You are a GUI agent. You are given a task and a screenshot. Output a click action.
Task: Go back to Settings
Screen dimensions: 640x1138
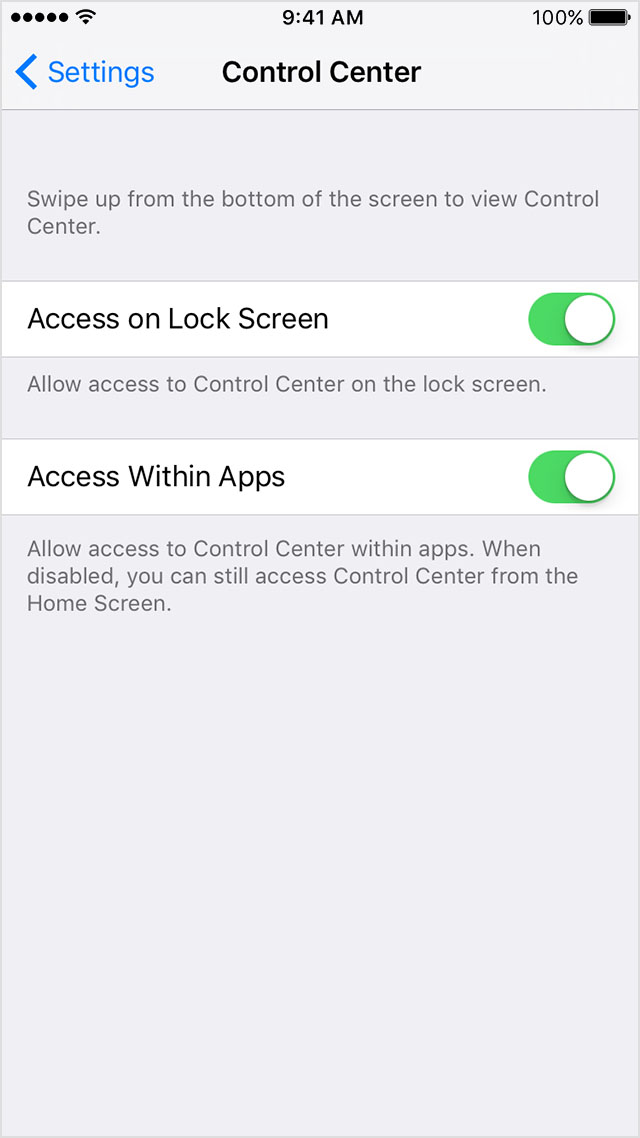pyautogui.click(x=84, y=73)
